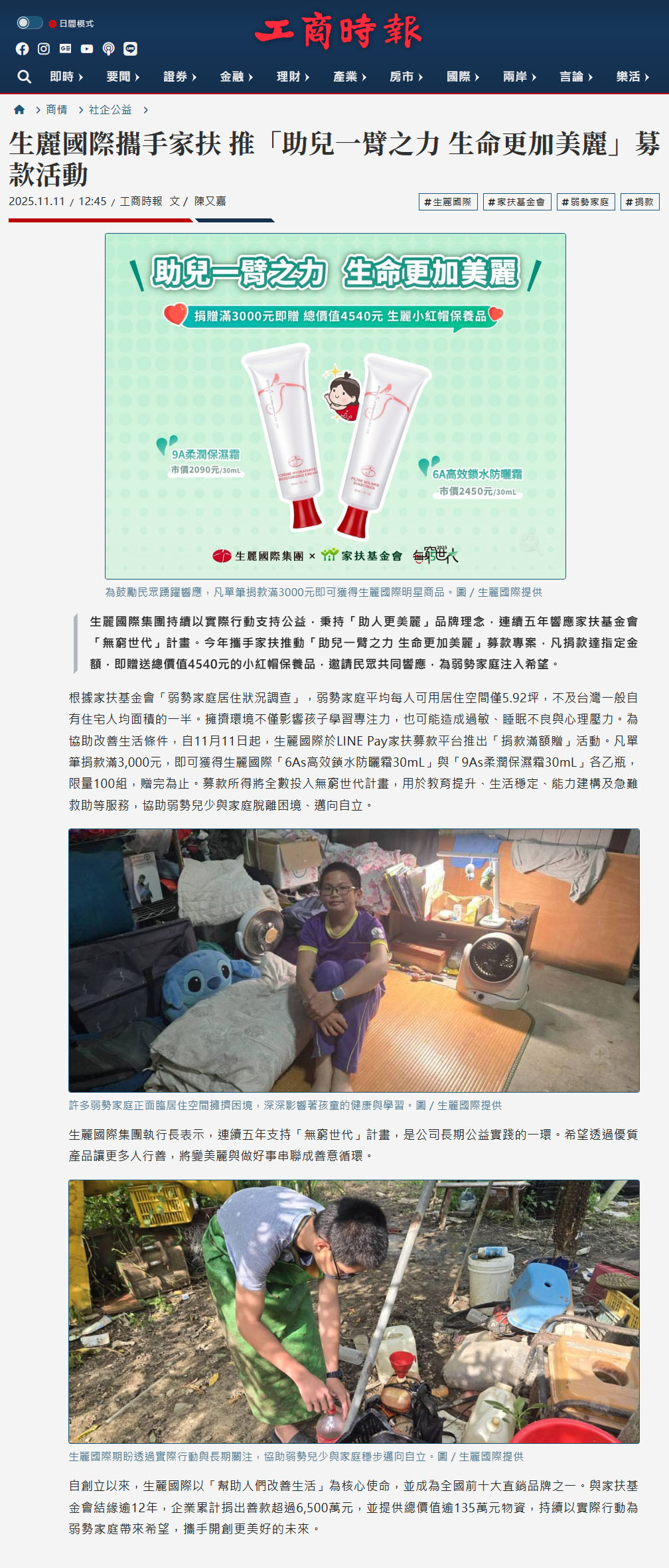This screenshot has width=669, height=1568.
Task: Switch to the 金融 section
Action: tap(236, 77)
